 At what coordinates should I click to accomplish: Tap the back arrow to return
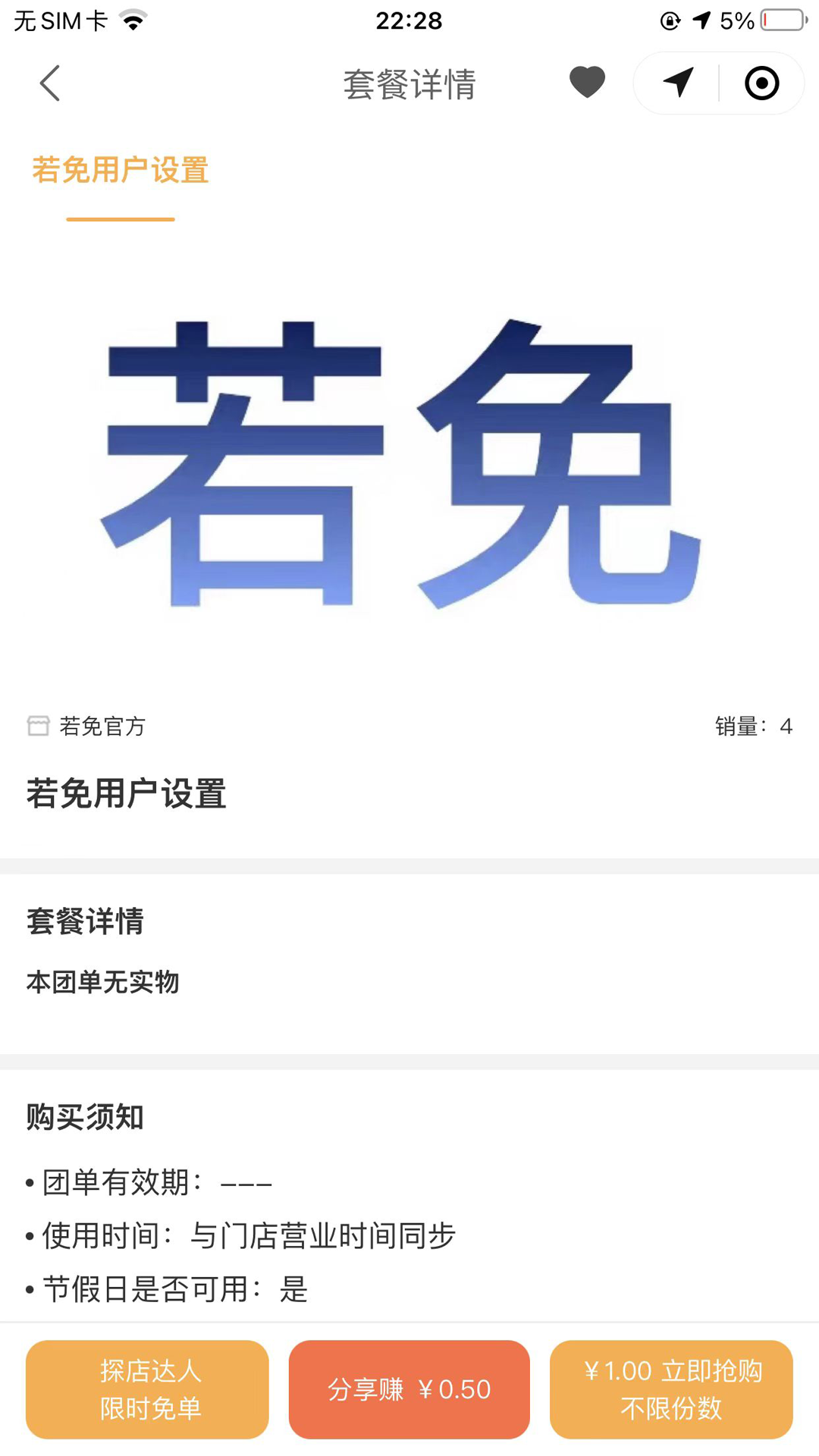click(x=49, y=83)
